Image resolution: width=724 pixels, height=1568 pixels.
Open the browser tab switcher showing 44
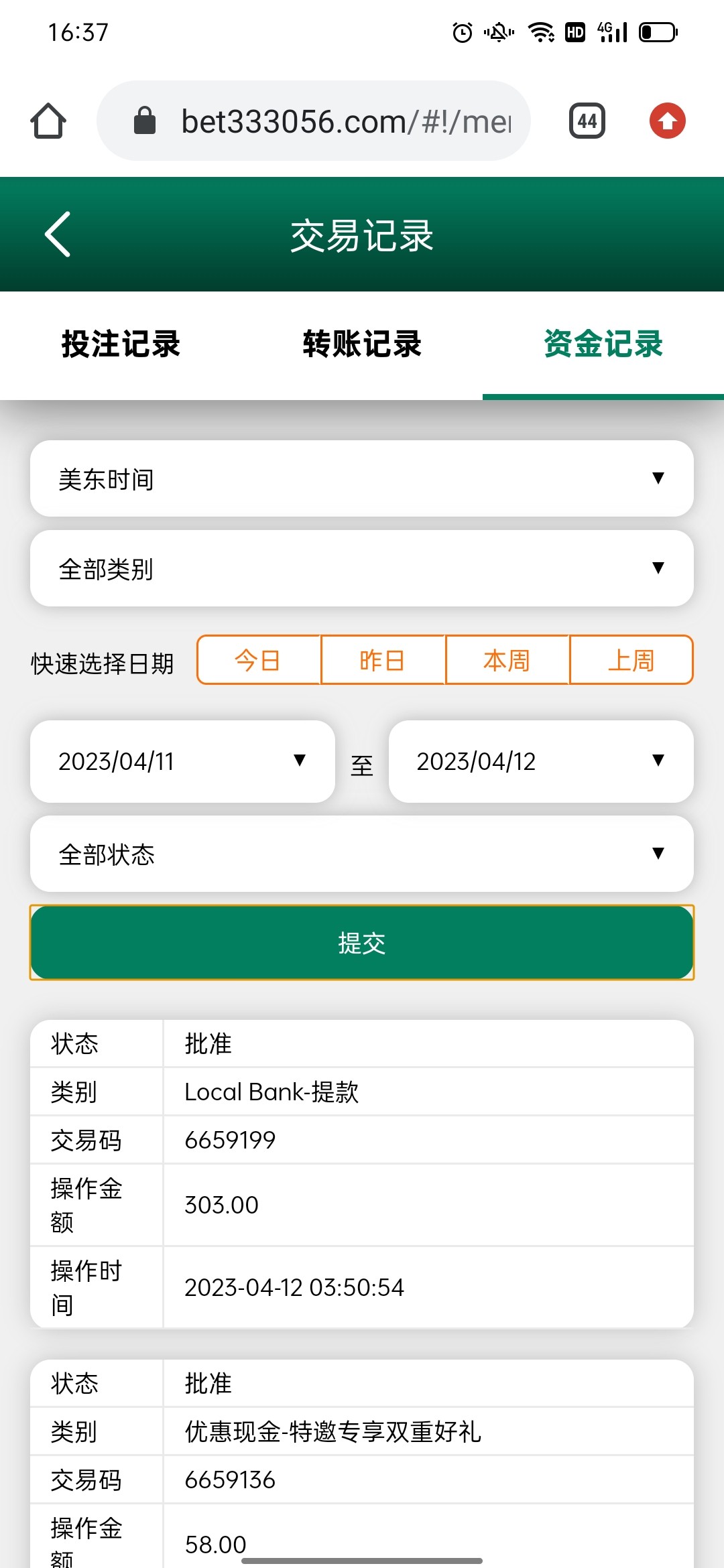[587, 121]
